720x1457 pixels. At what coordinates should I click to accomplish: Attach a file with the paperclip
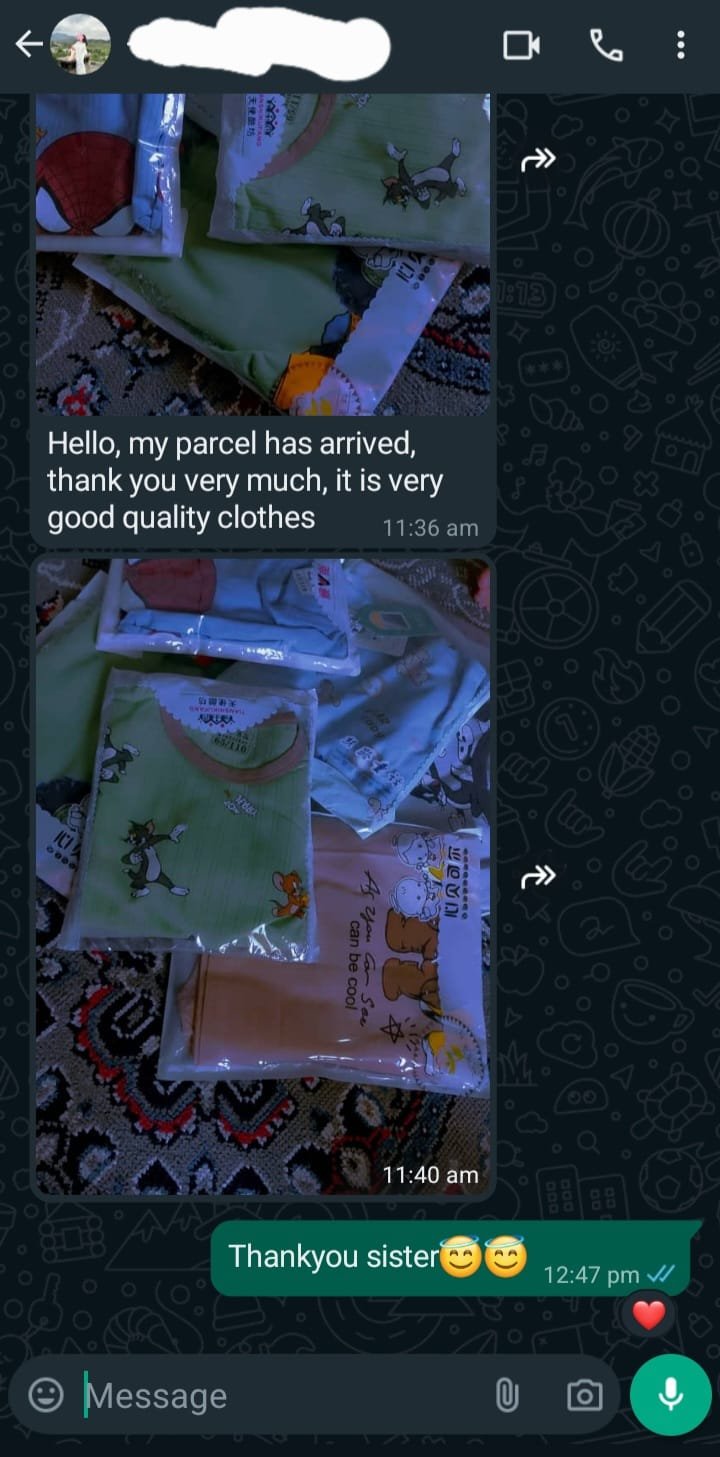507,1396
